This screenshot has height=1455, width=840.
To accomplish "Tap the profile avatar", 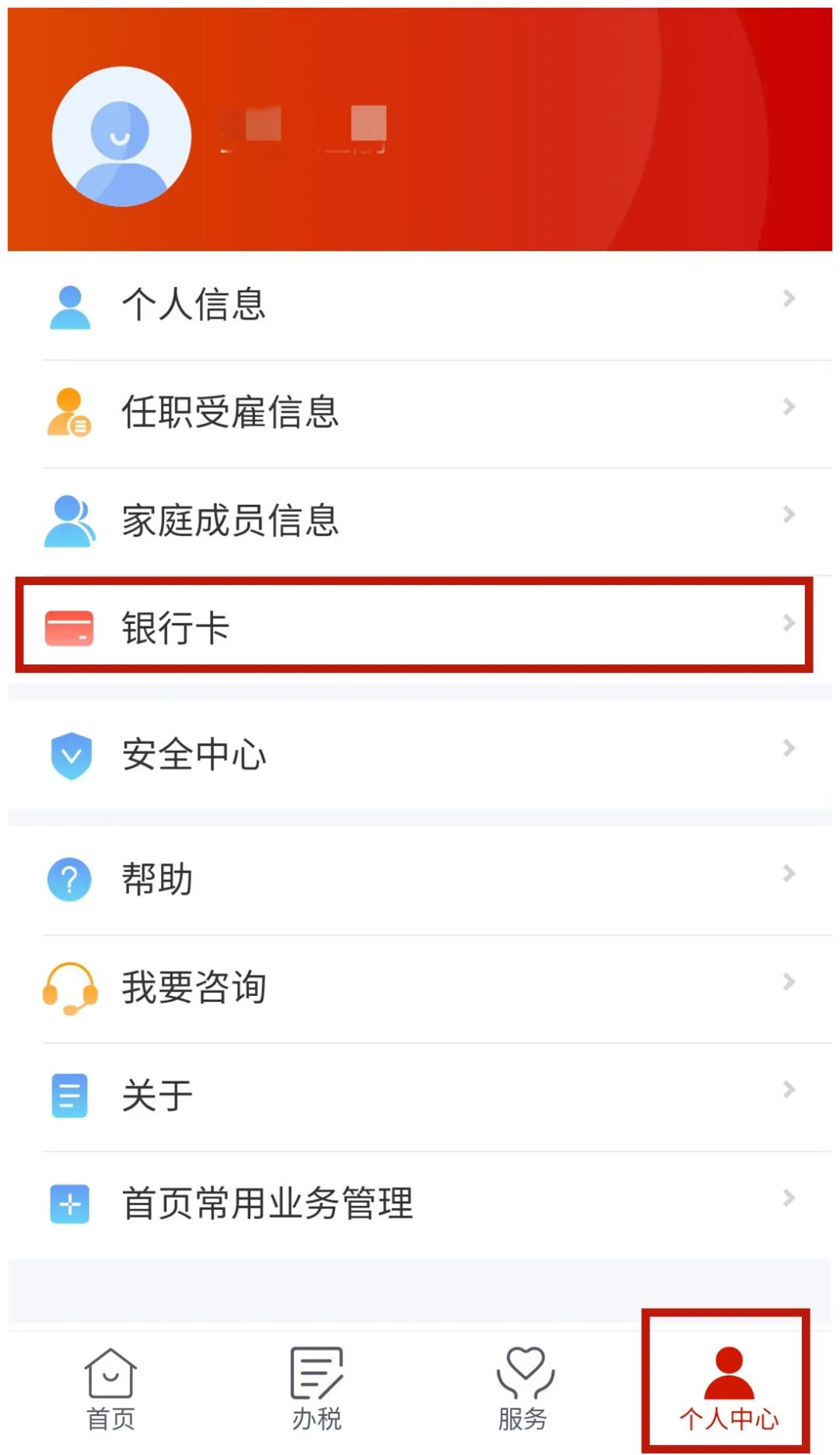I will [x=121, y=137].
